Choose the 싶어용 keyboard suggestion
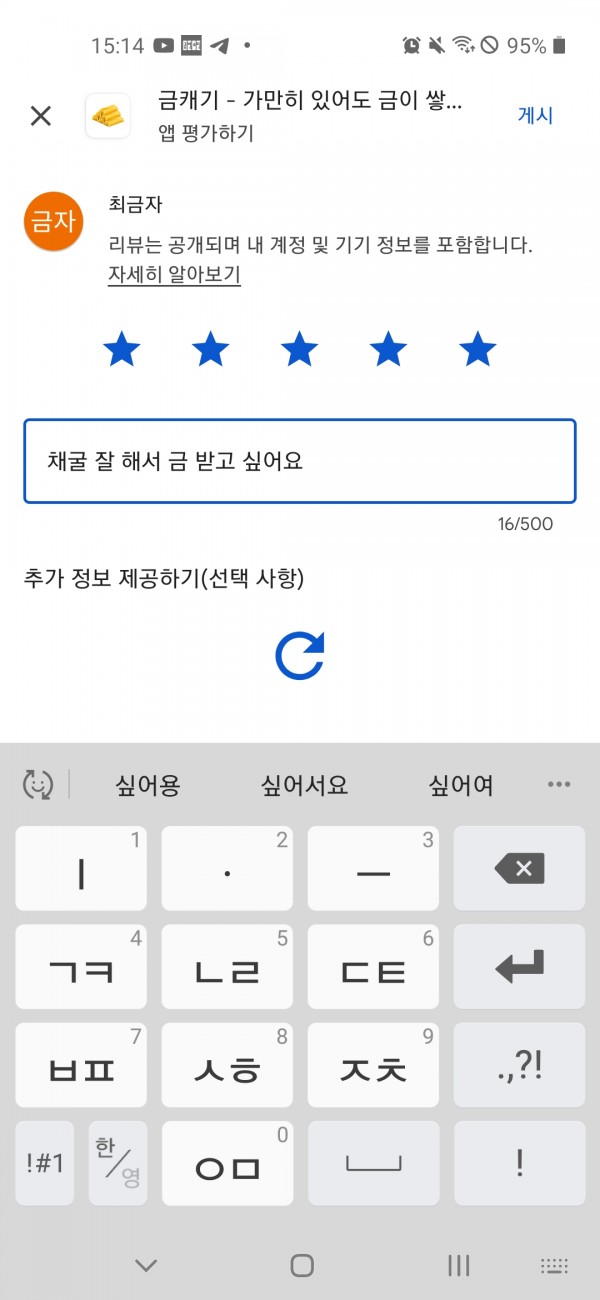Screen dimensions: 600x1300 148,785
